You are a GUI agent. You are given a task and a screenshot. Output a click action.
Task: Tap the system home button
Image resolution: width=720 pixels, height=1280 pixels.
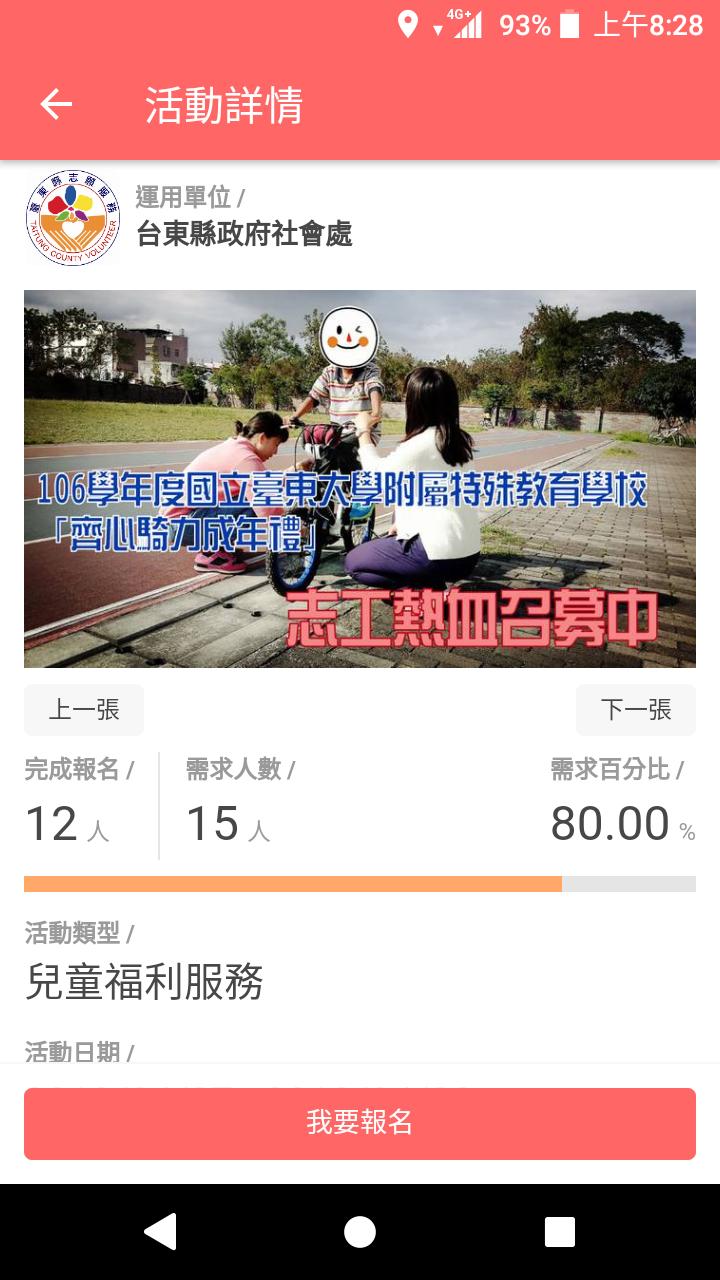360,1232
